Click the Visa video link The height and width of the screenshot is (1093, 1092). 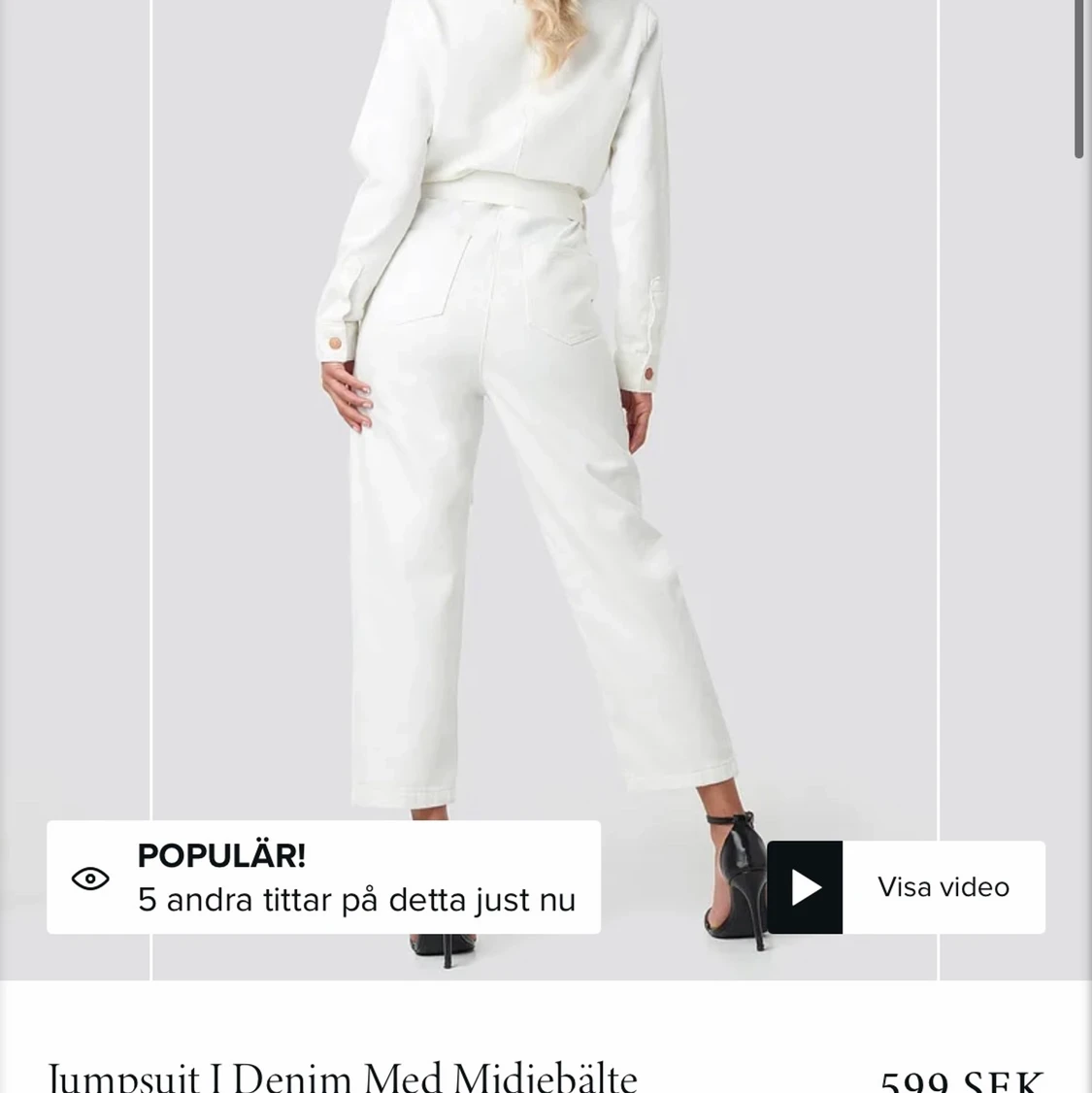tap(943, 886)
